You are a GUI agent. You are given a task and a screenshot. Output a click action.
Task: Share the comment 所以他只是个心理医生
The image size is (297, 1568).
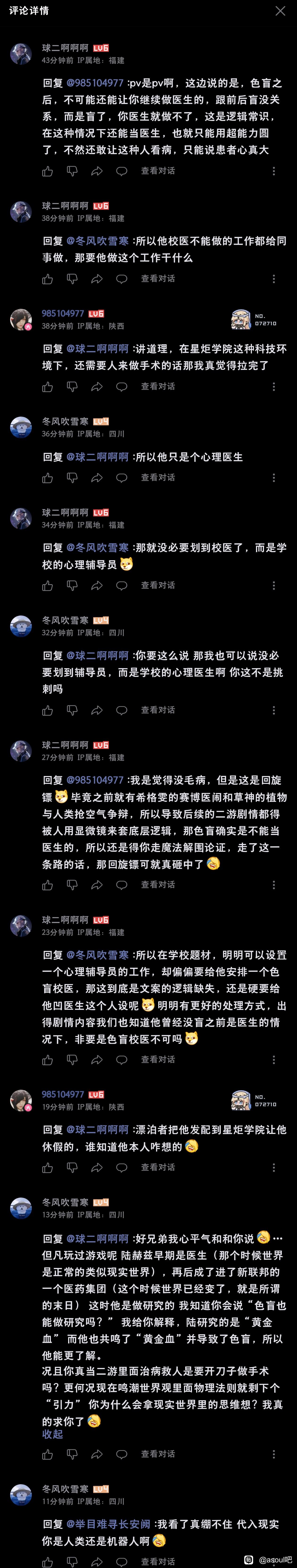coord(97,478)
